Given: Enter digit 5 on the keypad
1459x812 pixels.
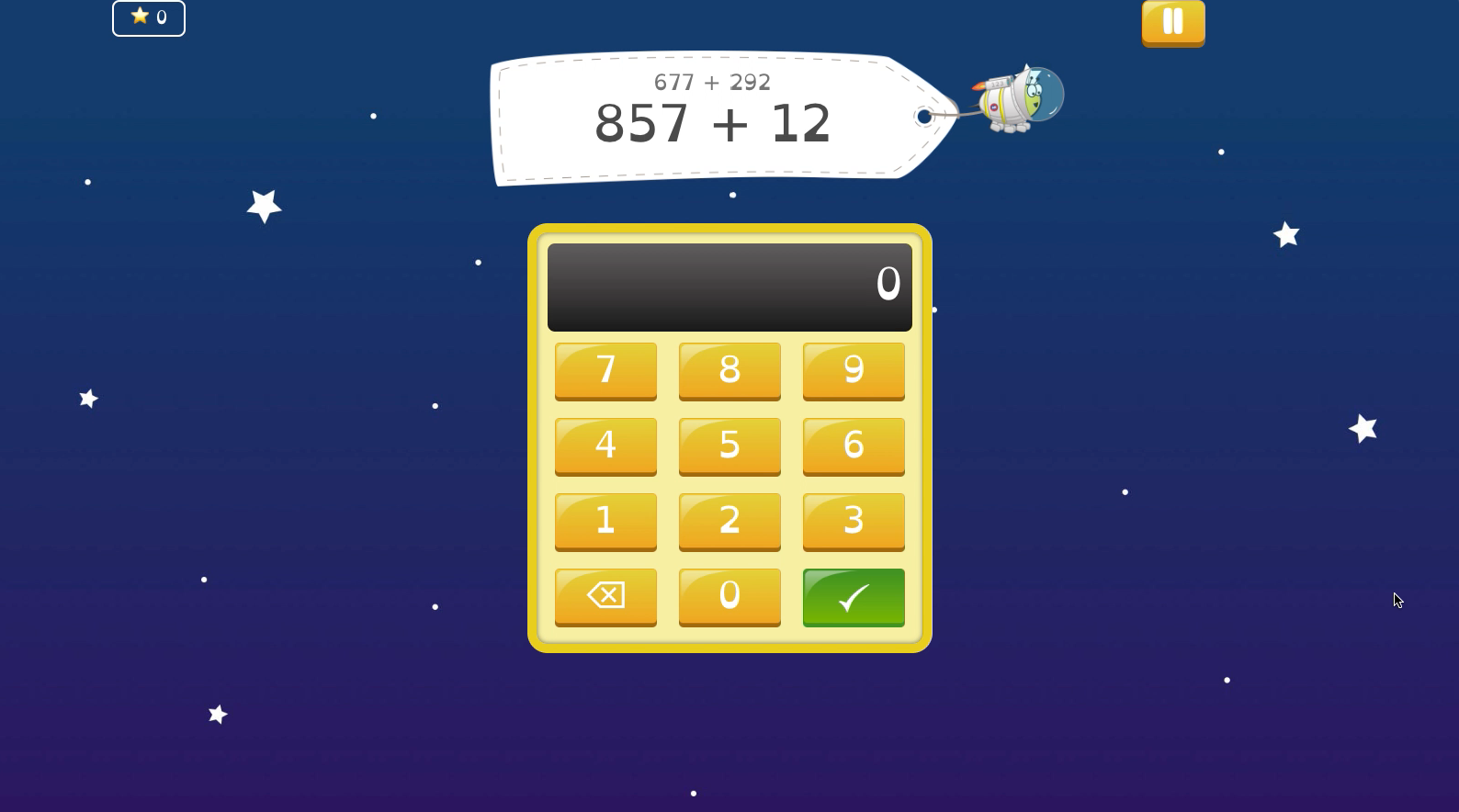Looking at the screenshot, I should click(x=729, y=445).
